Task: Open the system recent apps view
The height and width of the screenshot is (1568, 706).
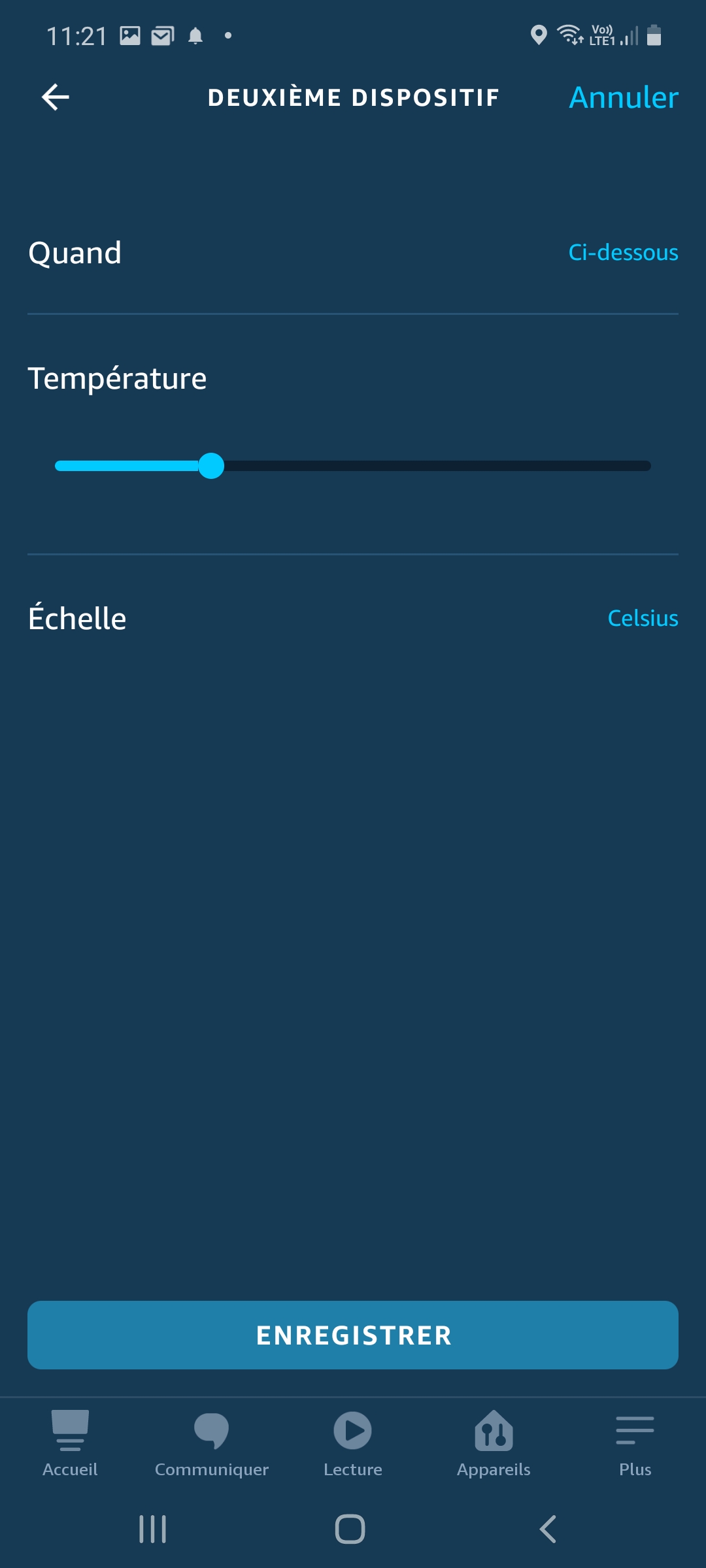Action: [x=153, y=1529]
